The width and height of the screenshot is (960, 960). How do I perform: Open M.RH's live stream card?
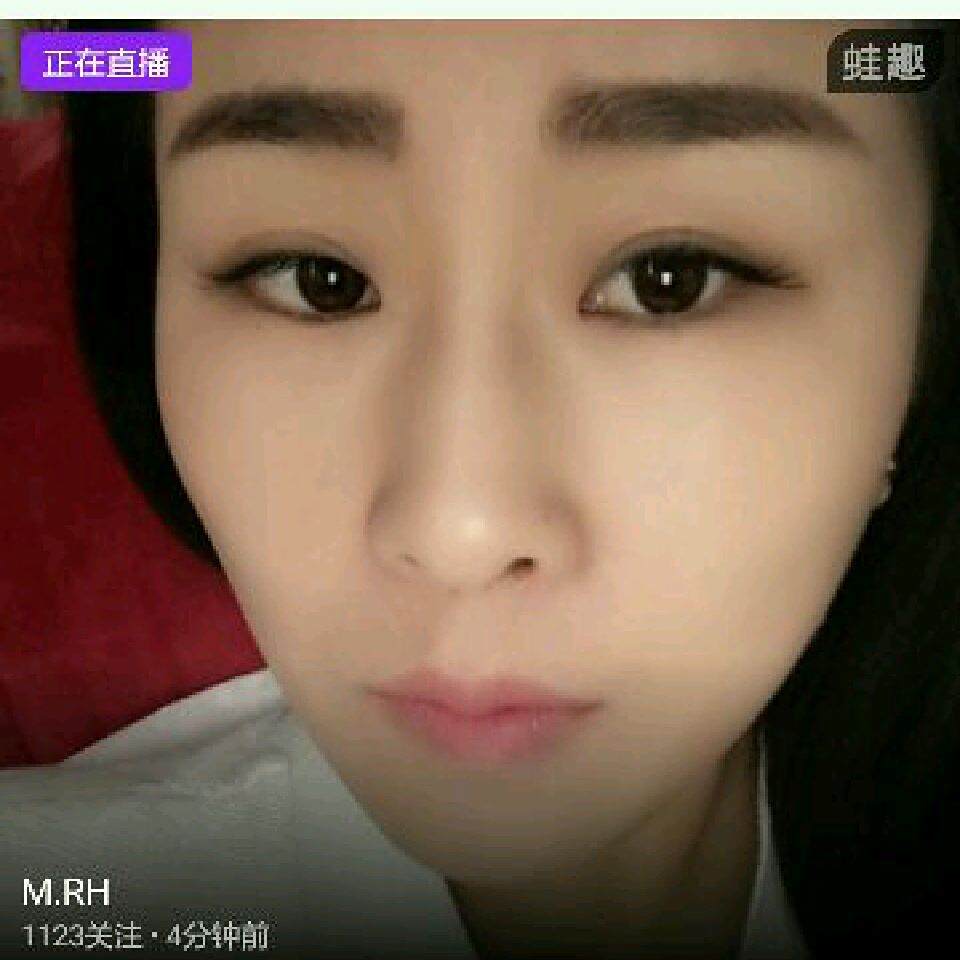pyautogui.click(x=480, y=489)
